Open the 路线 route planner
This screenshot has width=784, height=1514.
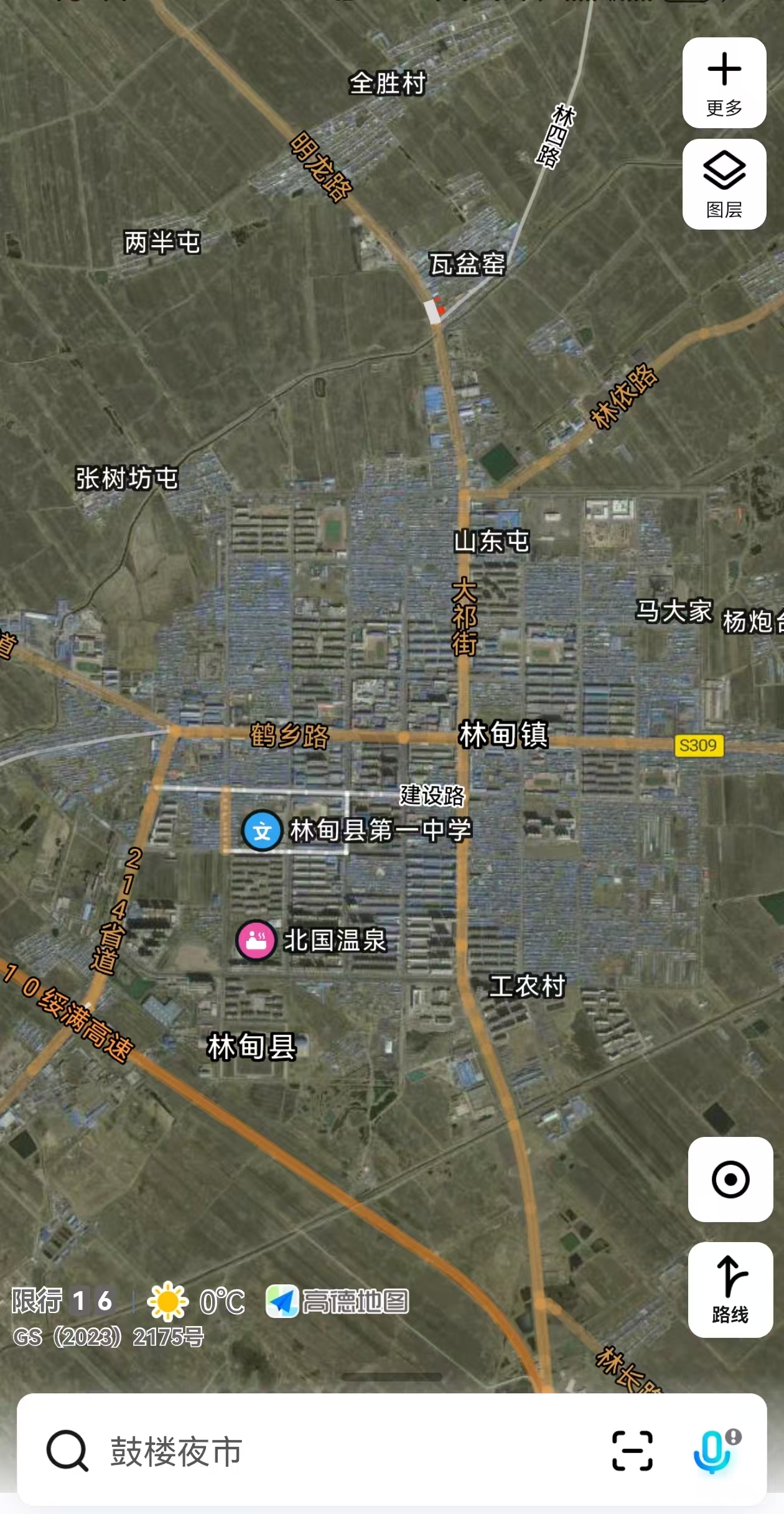click(x=730, y=1289)
